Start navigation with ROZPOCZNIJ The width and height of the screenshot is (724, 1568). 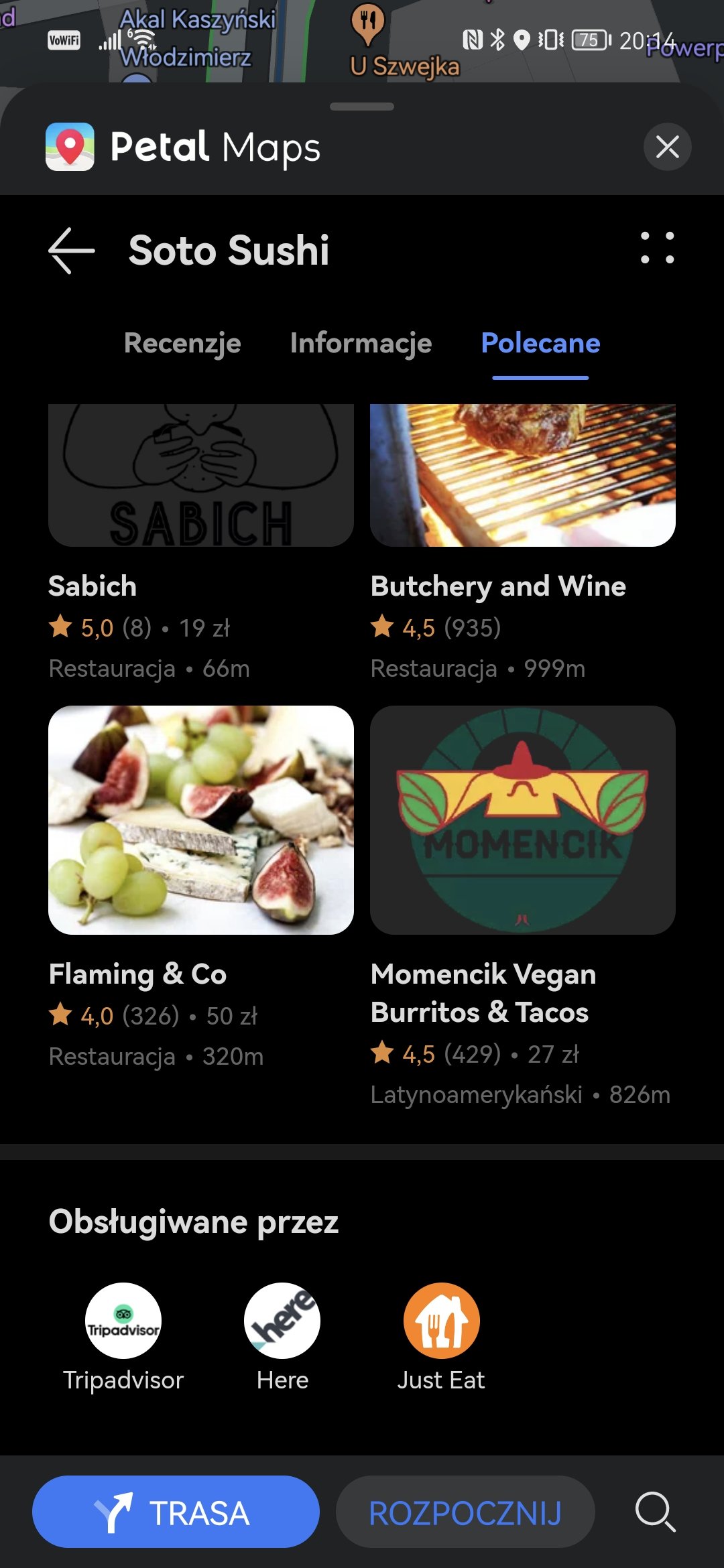(x=465, y=1512)
